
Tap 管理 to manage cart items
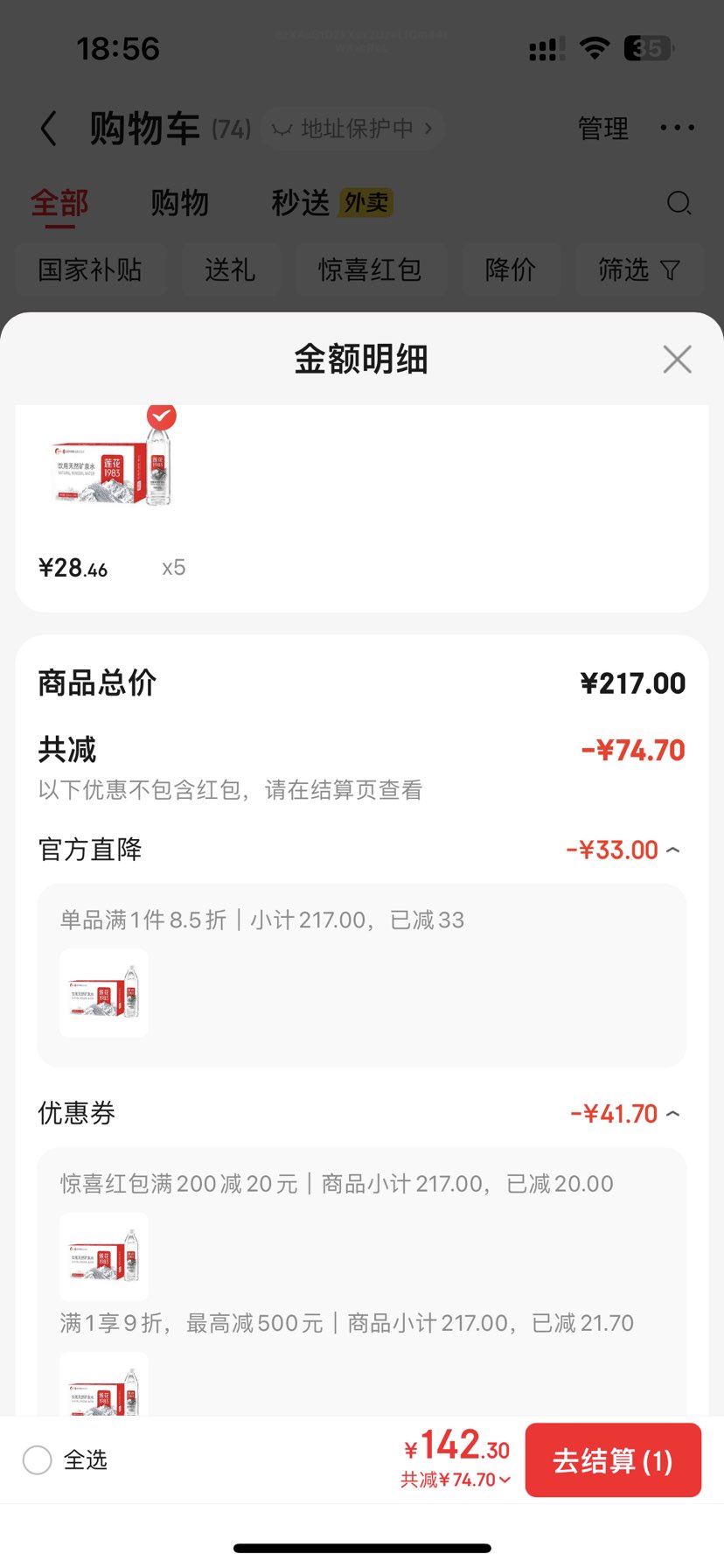pos(602,128)
